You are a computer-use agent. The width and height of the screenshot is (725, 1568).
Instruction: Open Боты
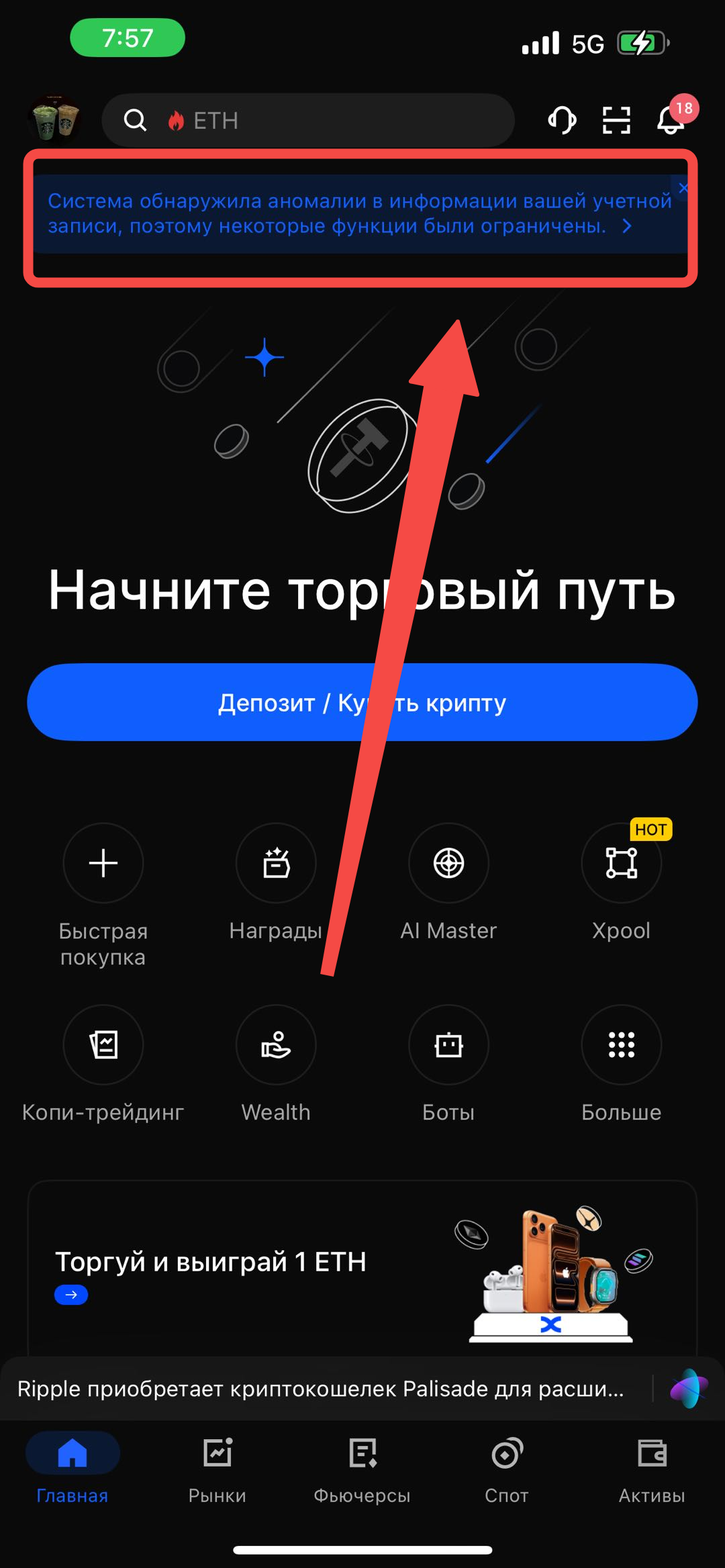point(448,1044)
